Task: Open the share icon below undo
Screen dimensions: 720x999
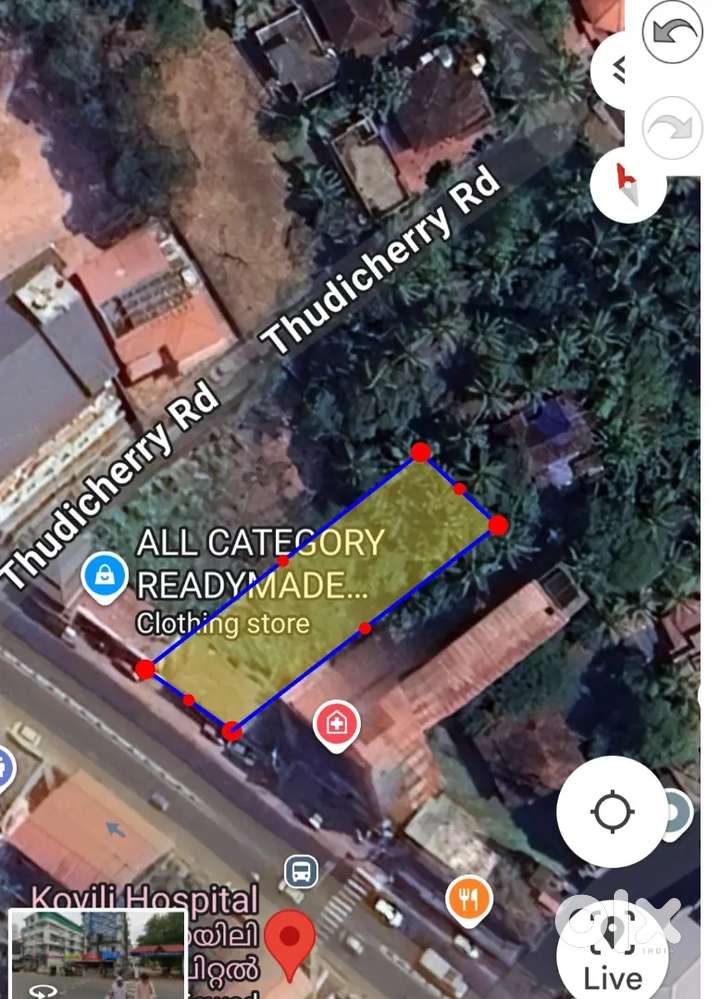Action: click(x=622, y=71)
